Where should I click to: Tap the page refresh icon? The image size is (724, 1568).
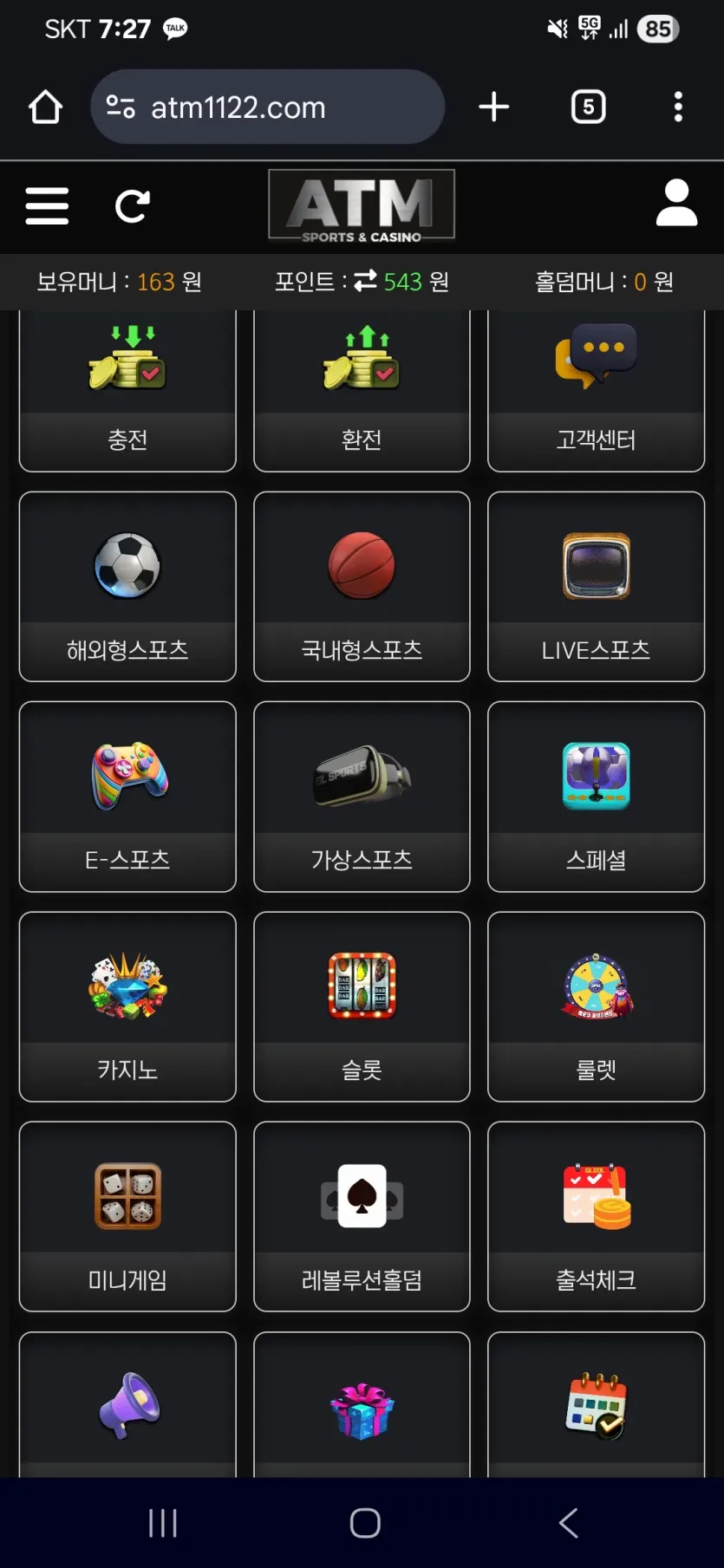[133, 206]
